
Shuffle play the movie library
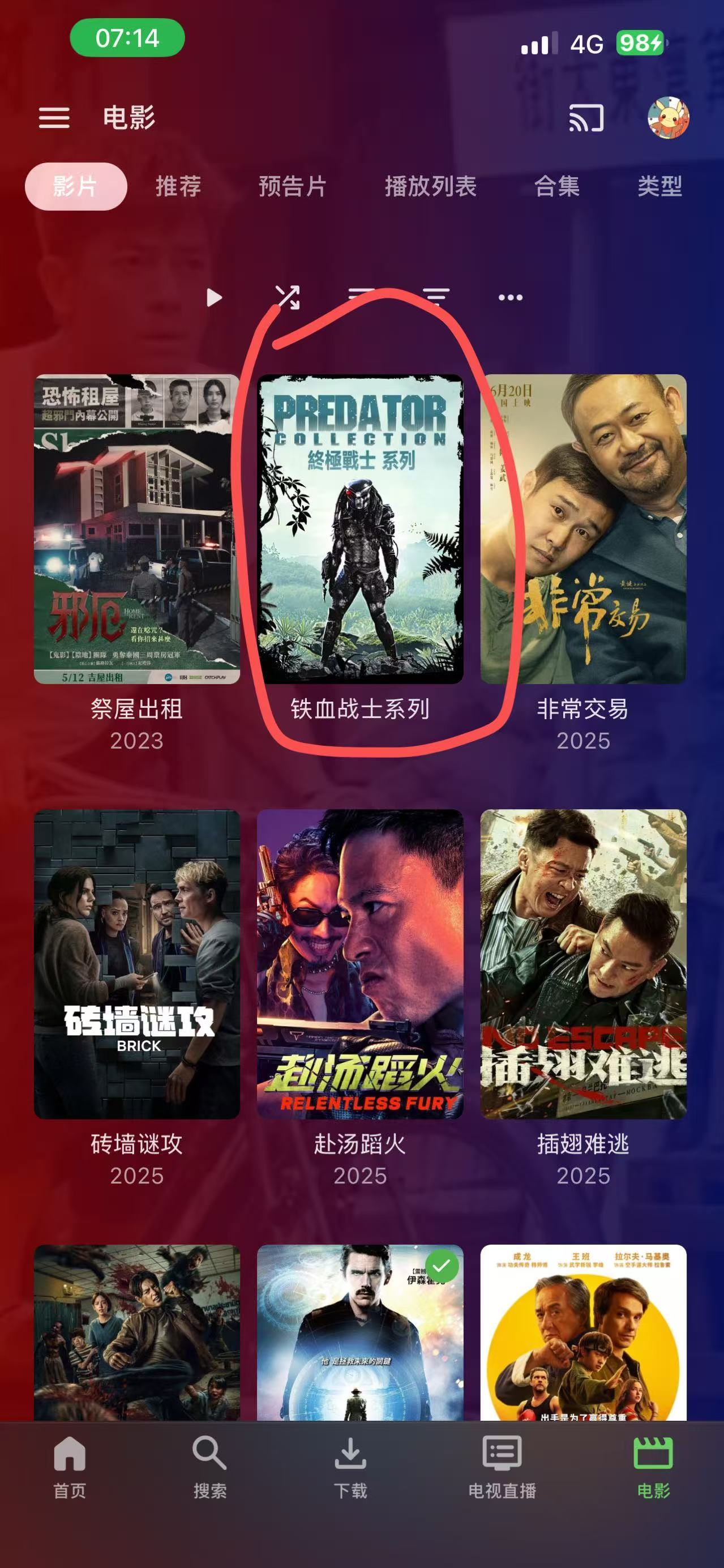(x=287, y=298)
